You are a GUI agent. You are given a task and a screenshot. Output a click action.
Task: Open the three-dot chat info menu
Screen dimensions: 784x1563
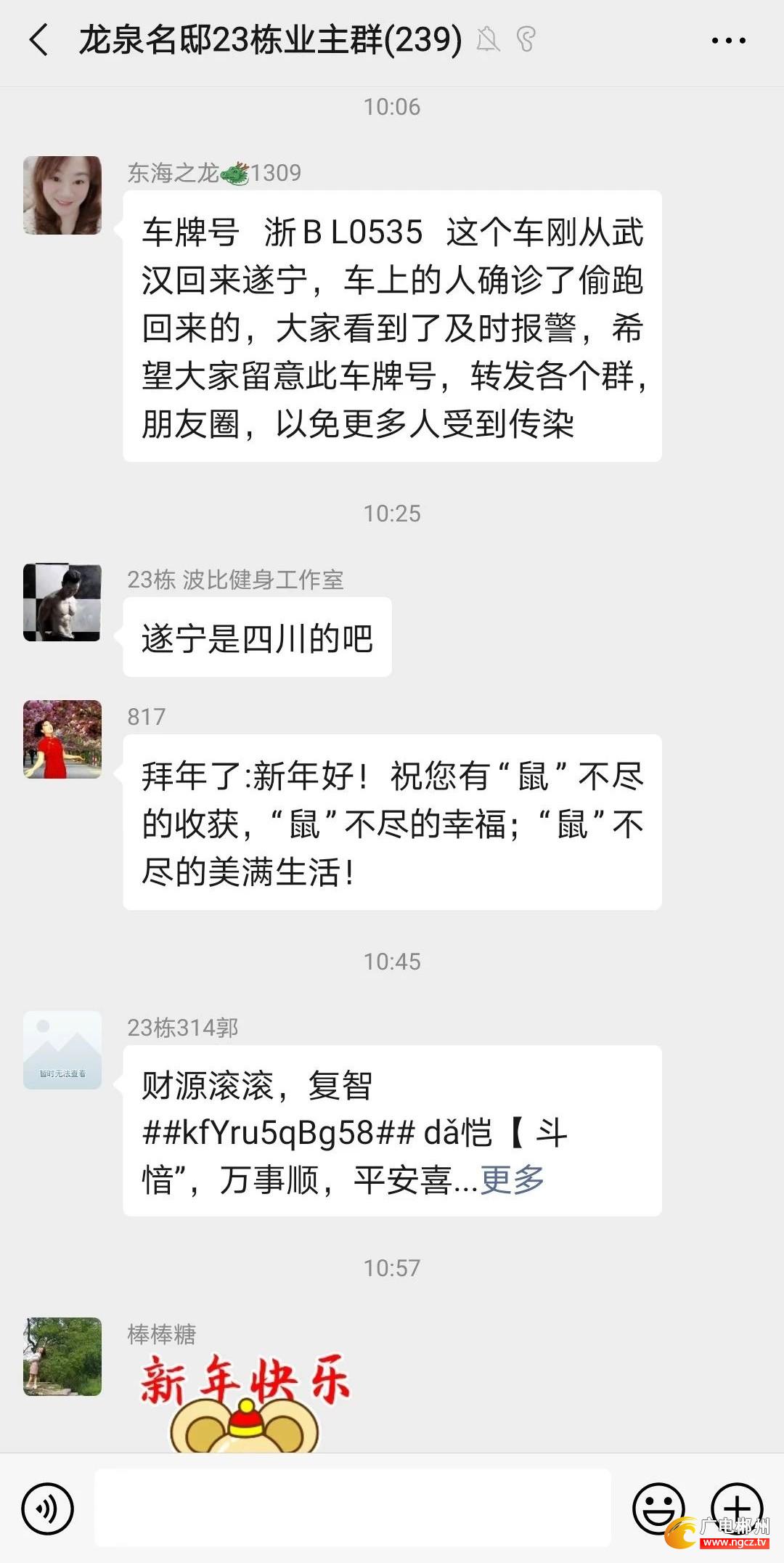728,41
